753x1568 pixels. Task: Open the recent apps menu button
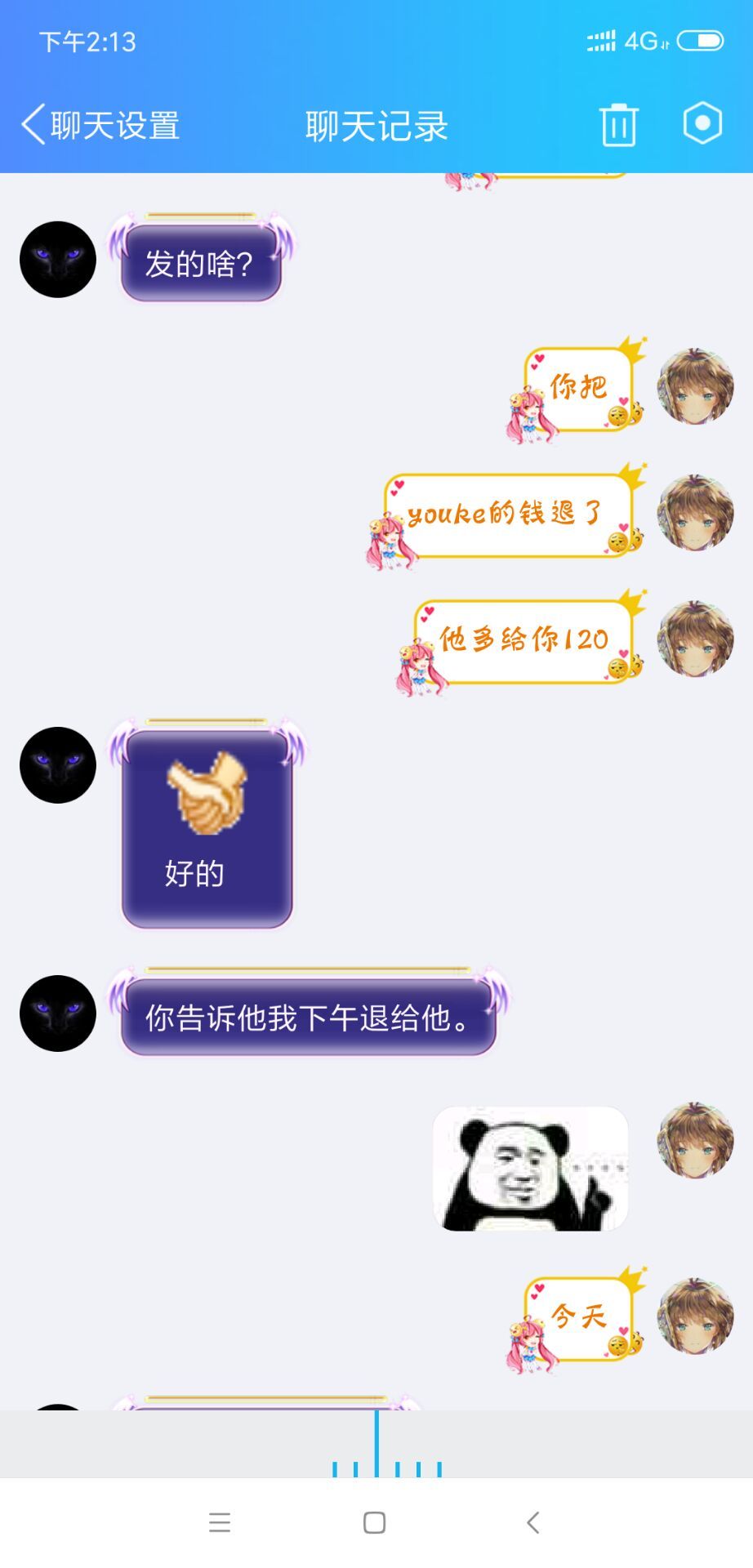pyautogui.click(x=220, y=1522)
